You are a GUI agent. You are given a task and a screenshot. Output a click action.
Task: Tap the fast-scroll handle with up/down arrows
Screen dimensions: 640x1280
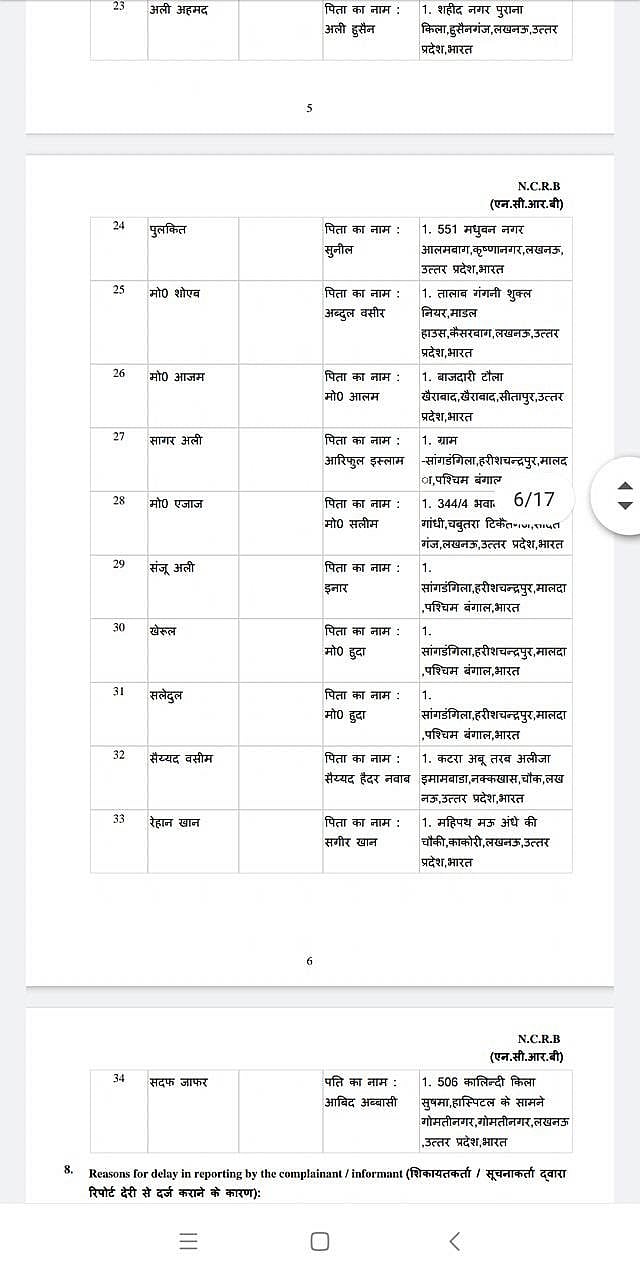tap(625, 496)
